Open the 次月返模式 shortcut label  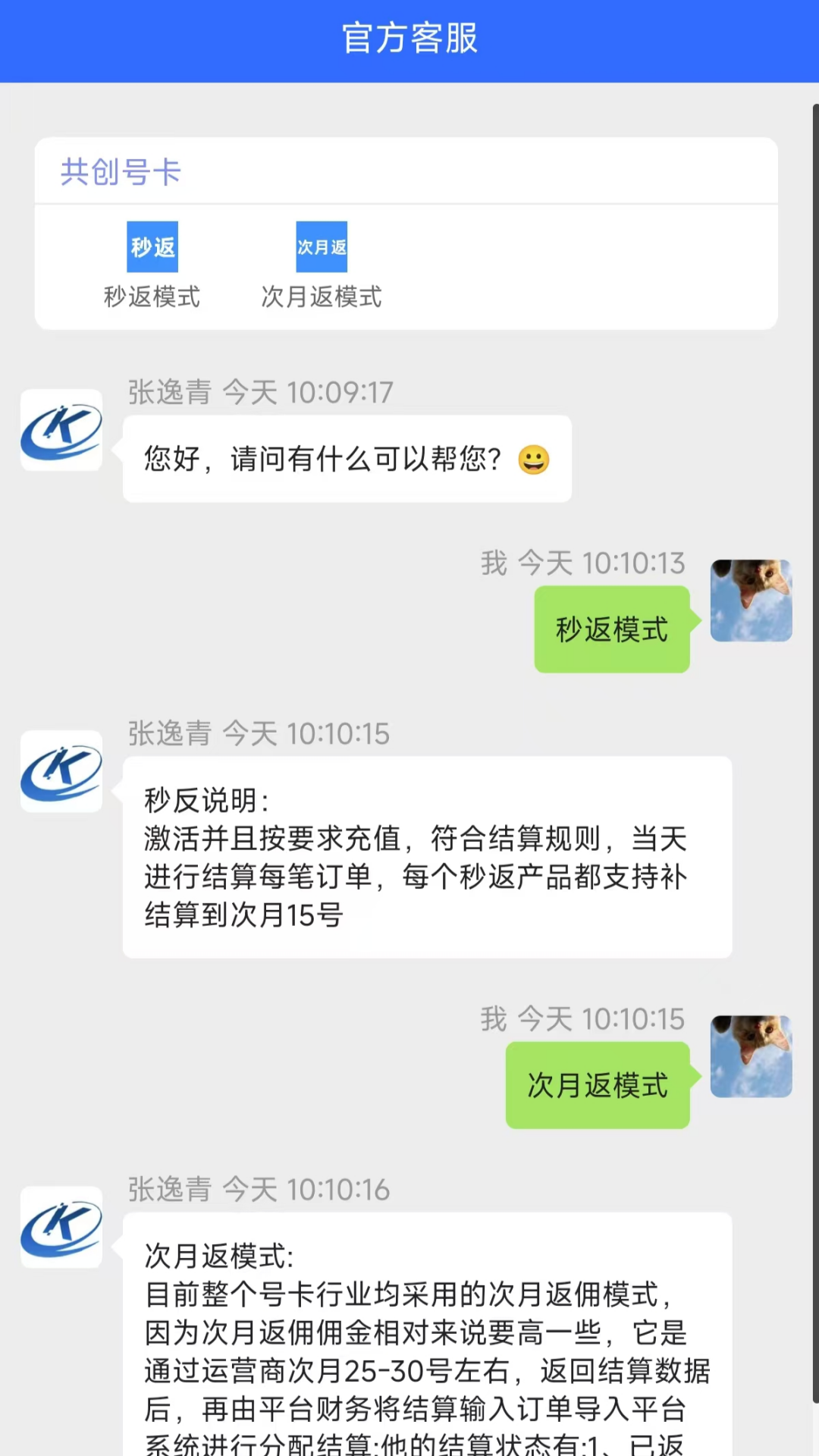click(321, 297)
